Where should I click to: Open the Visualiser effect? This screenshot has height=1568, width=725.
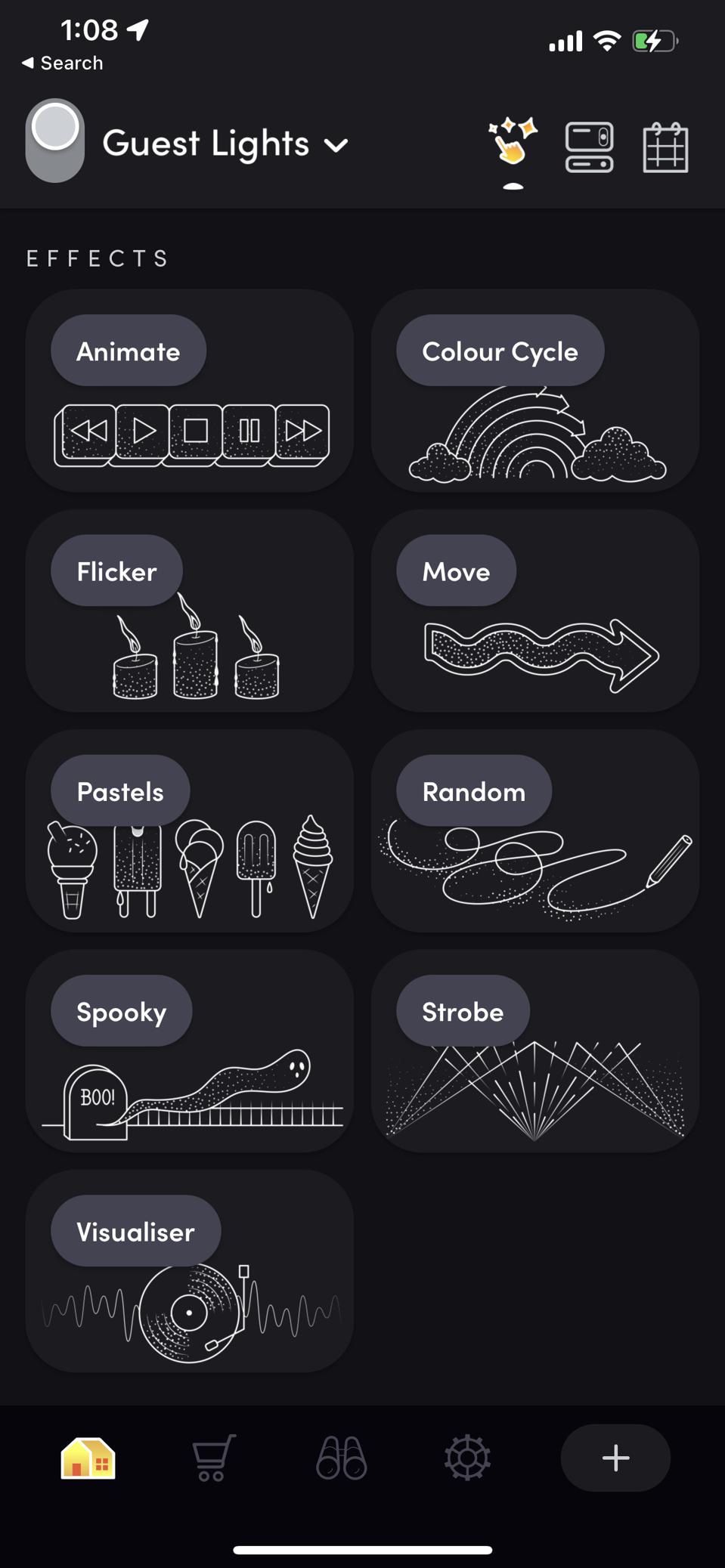point(190,1271)
